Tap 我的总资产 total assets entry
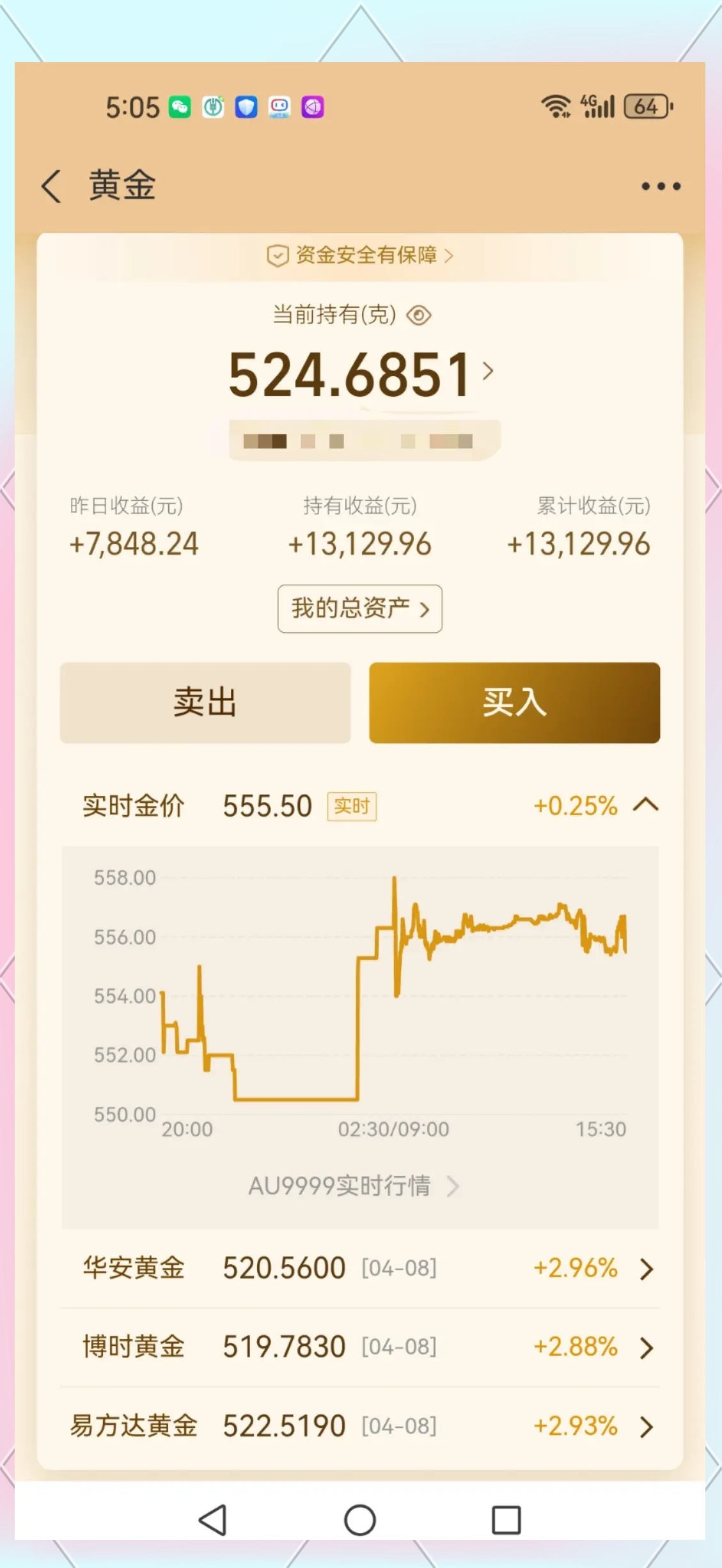722x1568 pixels. pos(359,609)
